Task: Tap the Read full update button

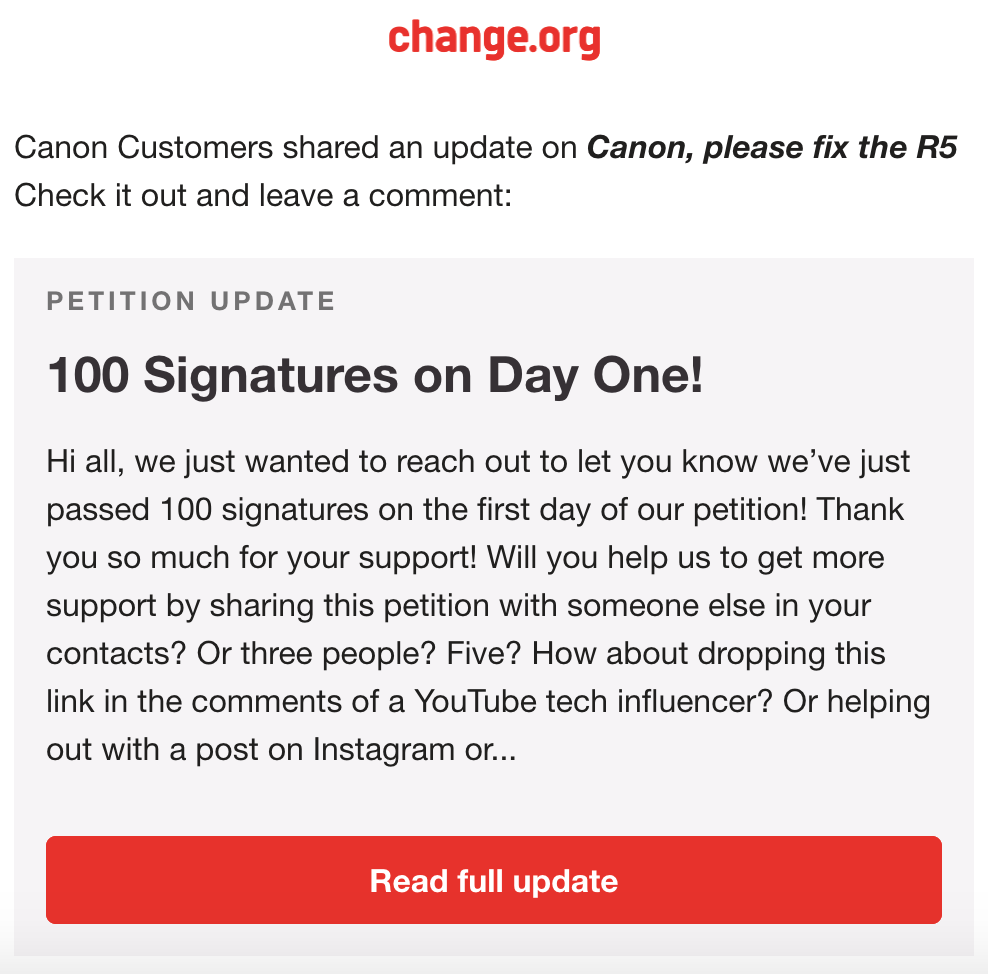Action: 493,880
